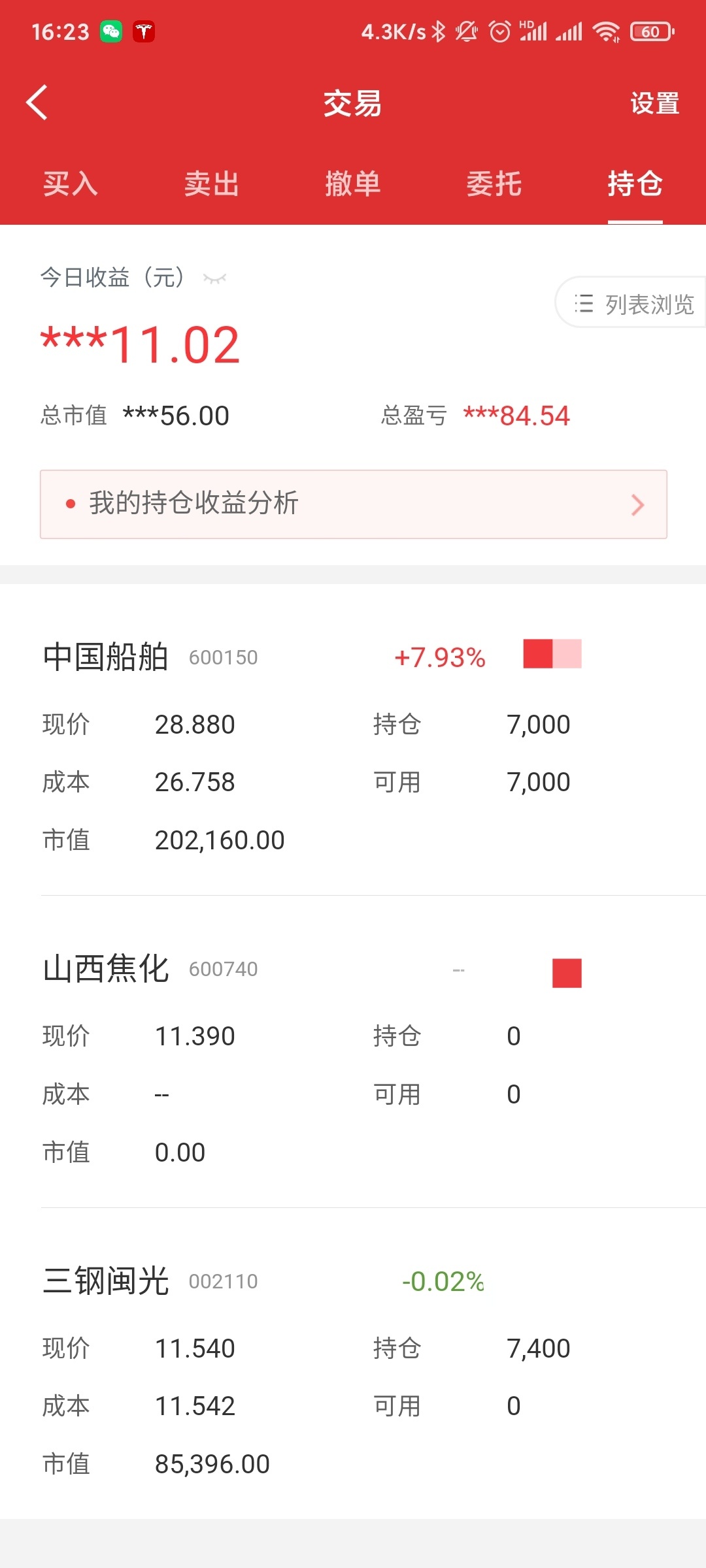This screenshot has width=706, height=1568.
Task: Open 设置 settings
Action: coord(654,103)
